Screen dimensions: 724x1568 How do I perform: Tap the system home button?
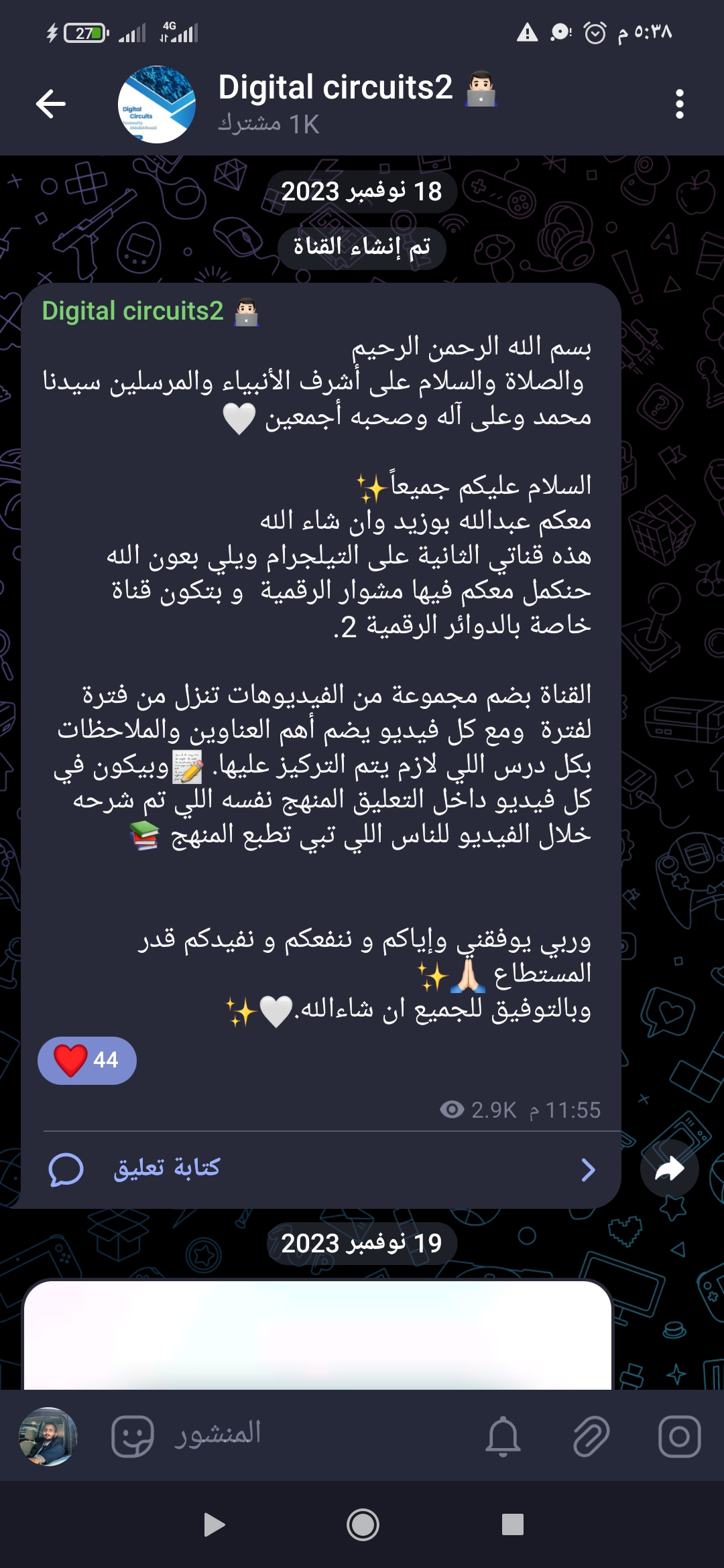pos(363,1525)
